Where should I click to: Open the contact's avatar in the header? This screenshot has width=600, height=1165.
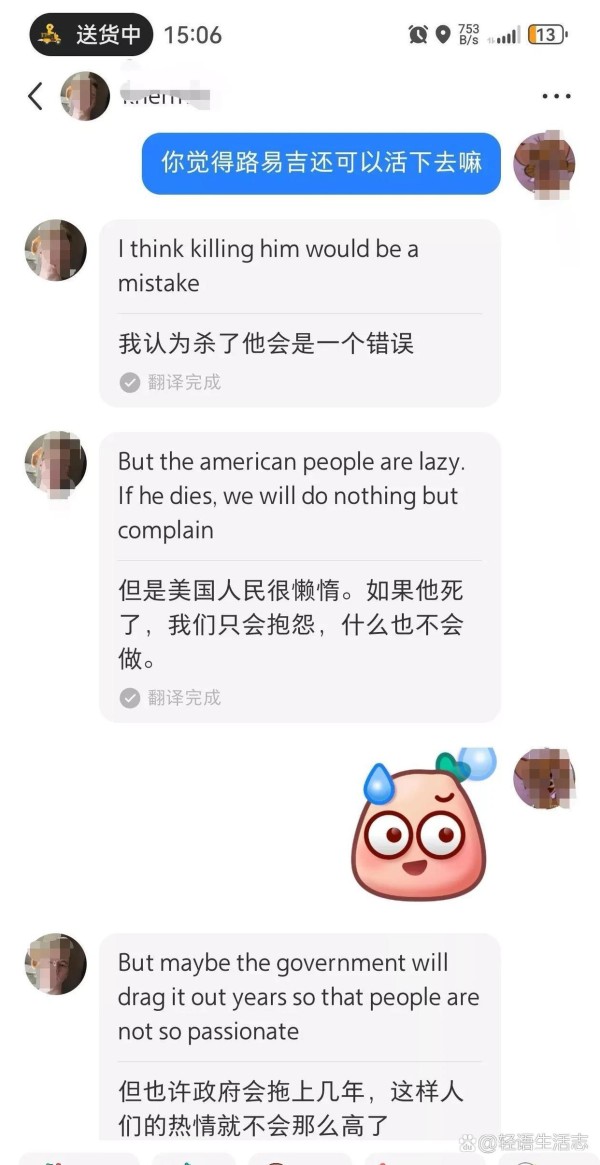85,96
